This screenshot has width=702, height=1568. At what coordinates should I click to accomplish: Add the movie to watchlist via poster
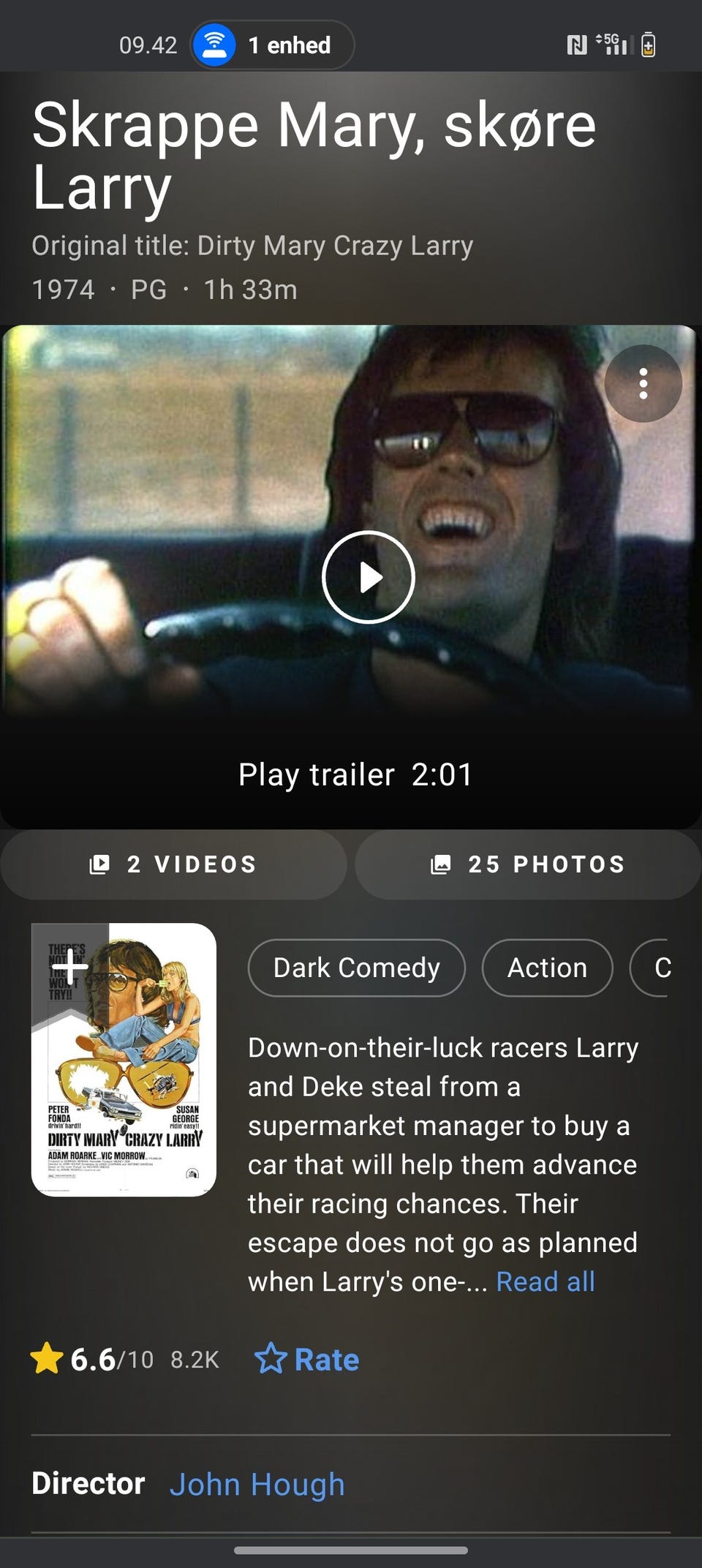[x=70, y=968]
